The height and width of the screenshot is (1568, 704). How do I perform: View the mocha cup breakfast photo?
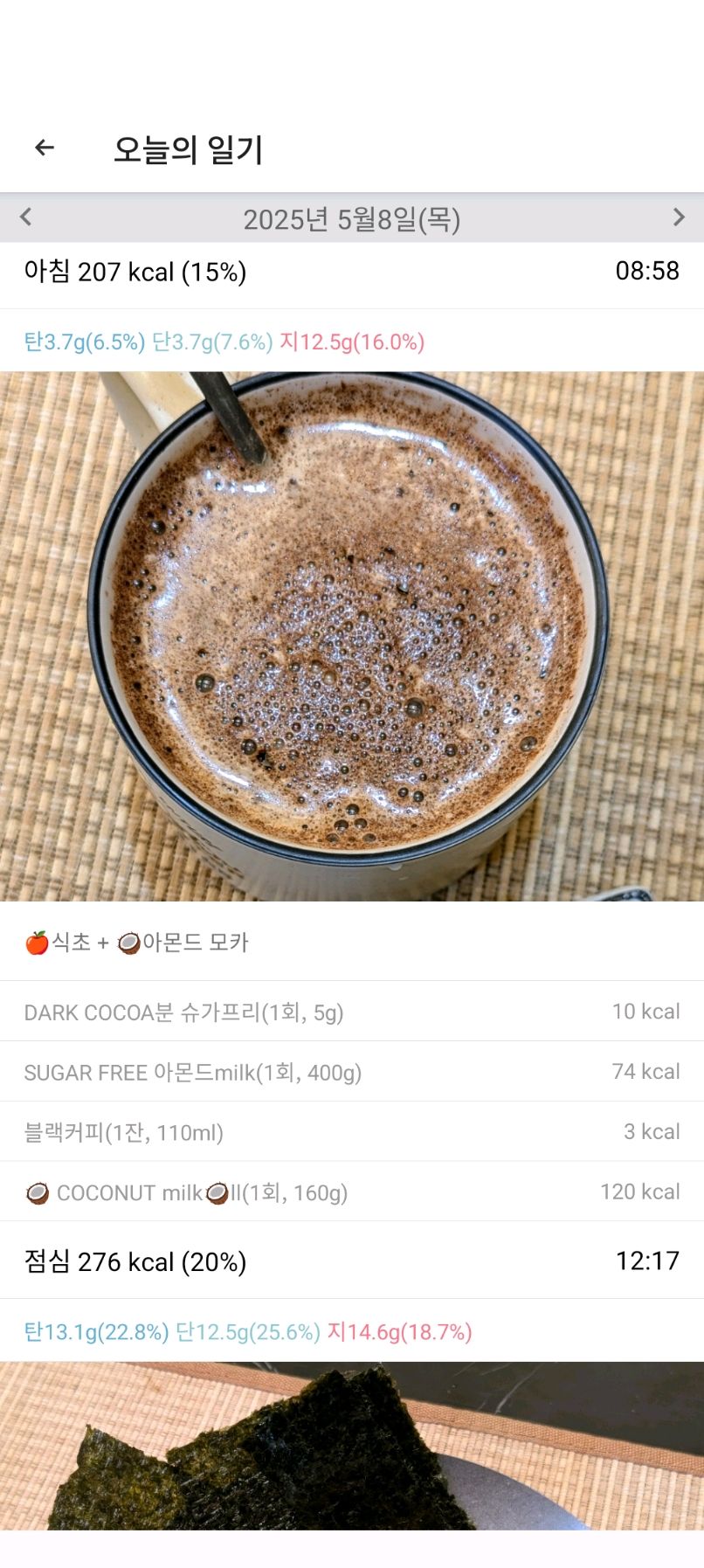[x=351, y=636]
